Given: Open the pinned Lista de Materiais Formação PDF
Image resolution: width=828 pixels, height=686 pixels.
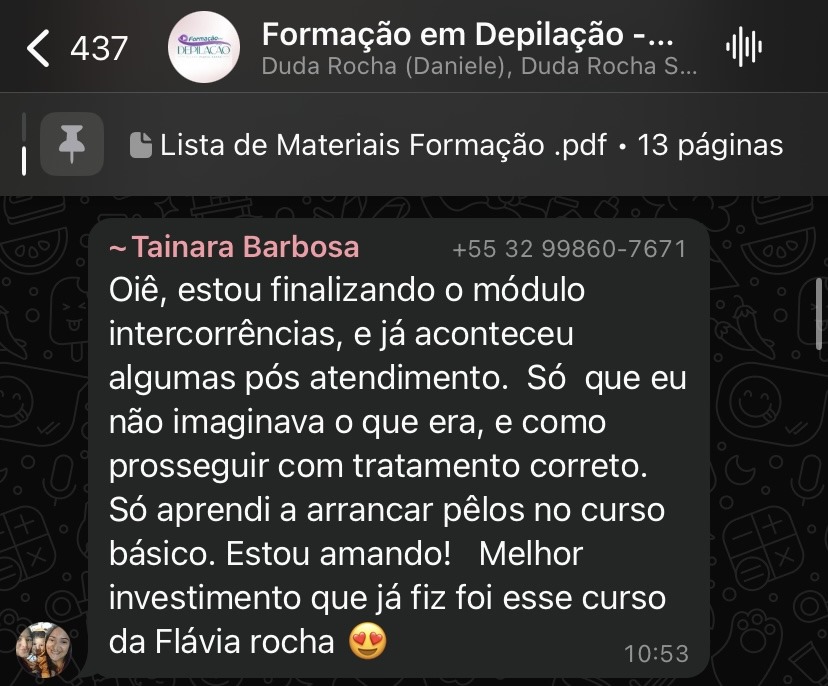Looking at the screenshot, I should tap(456, 145).
